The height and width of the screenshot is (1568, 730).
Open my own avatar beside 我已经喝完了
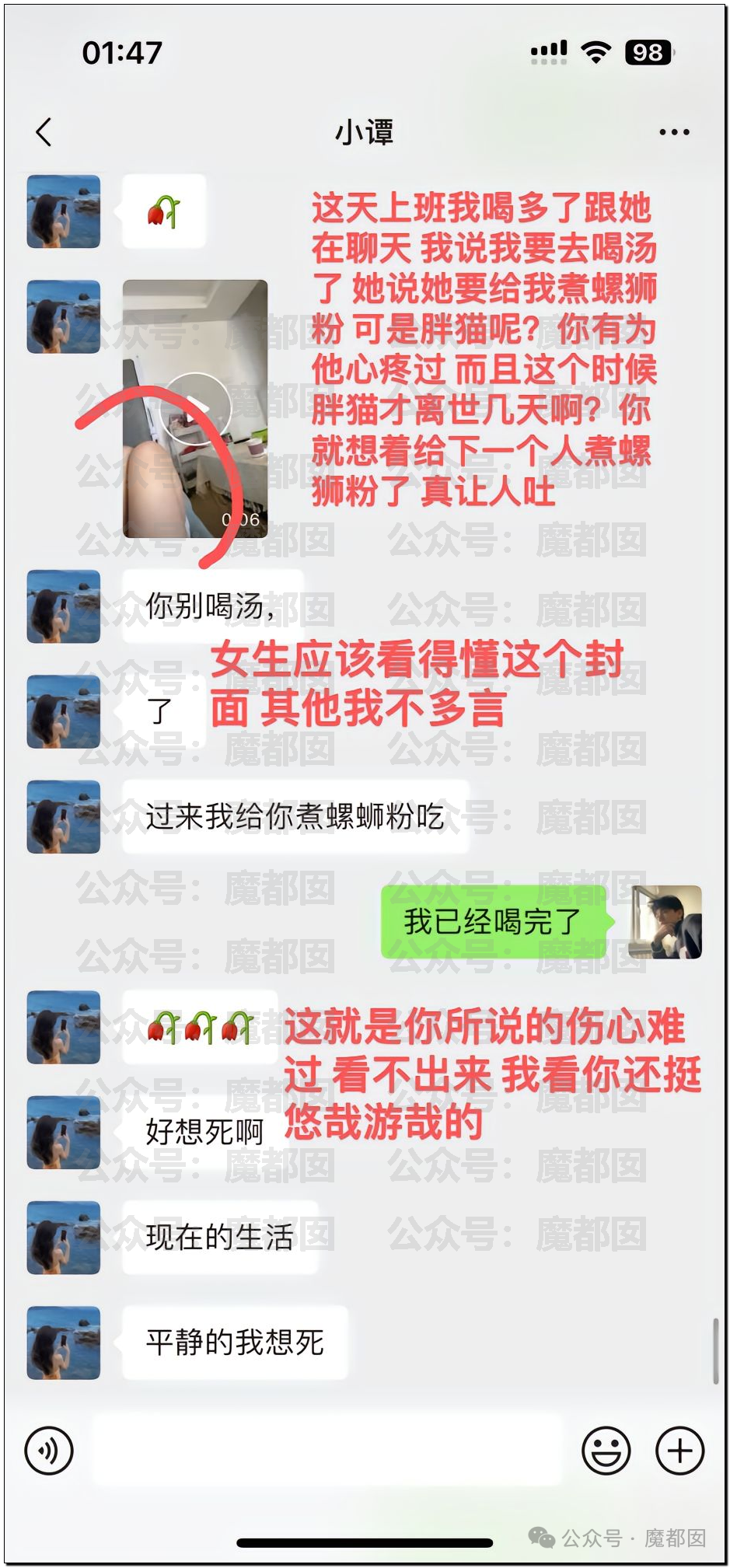point(665,921)
